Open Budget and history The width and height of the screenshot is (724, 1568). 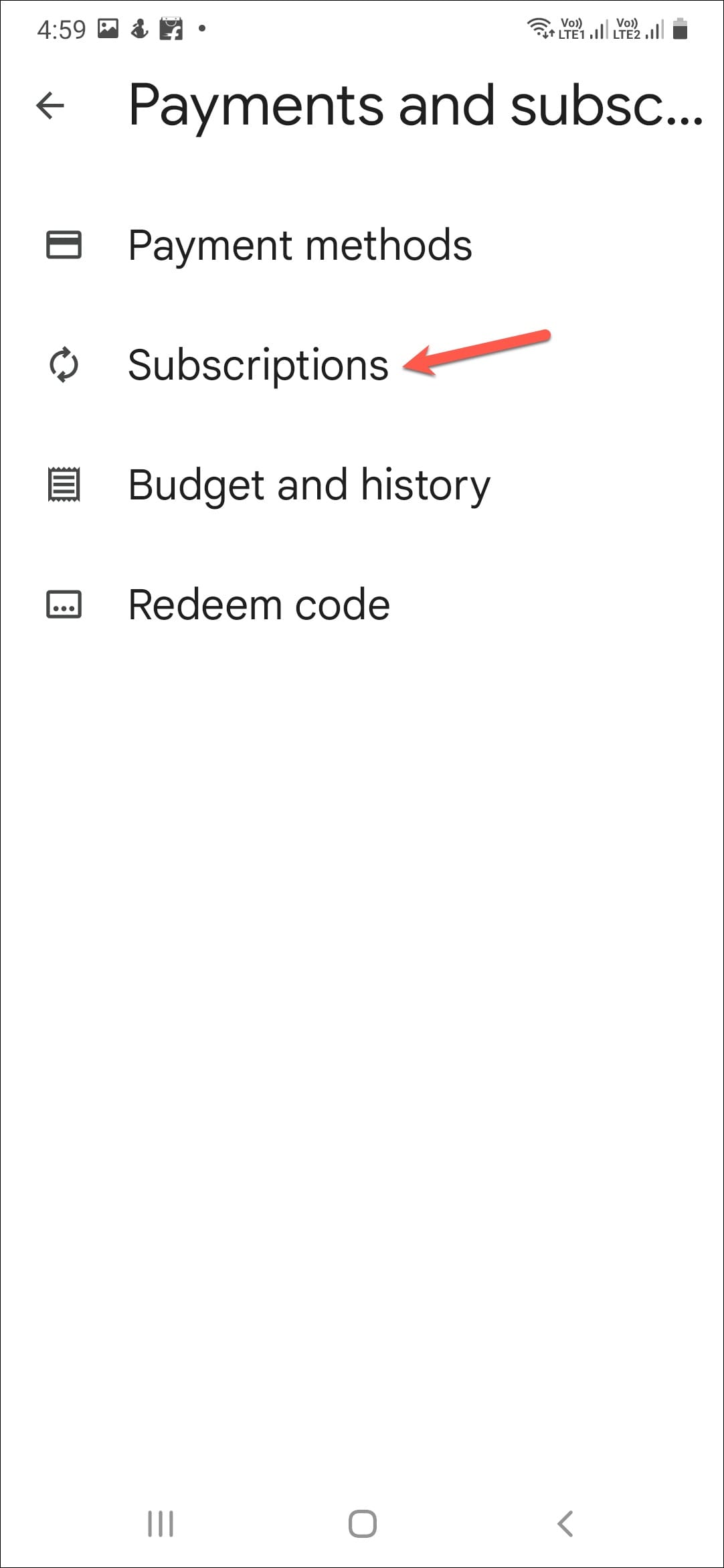308,485
